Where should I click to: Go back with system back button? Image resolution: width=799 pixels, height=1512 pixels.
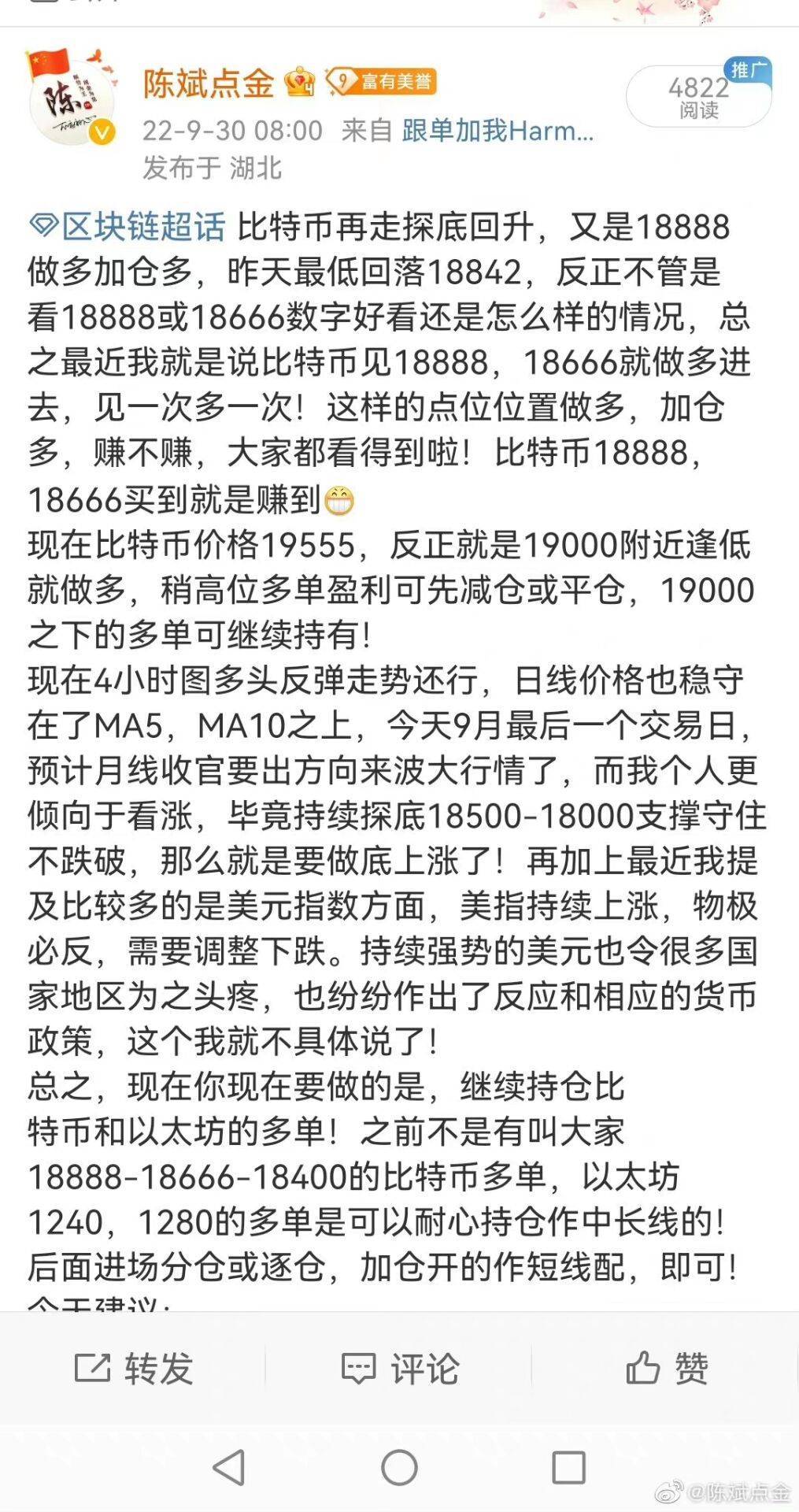[x=229, y=1467]
